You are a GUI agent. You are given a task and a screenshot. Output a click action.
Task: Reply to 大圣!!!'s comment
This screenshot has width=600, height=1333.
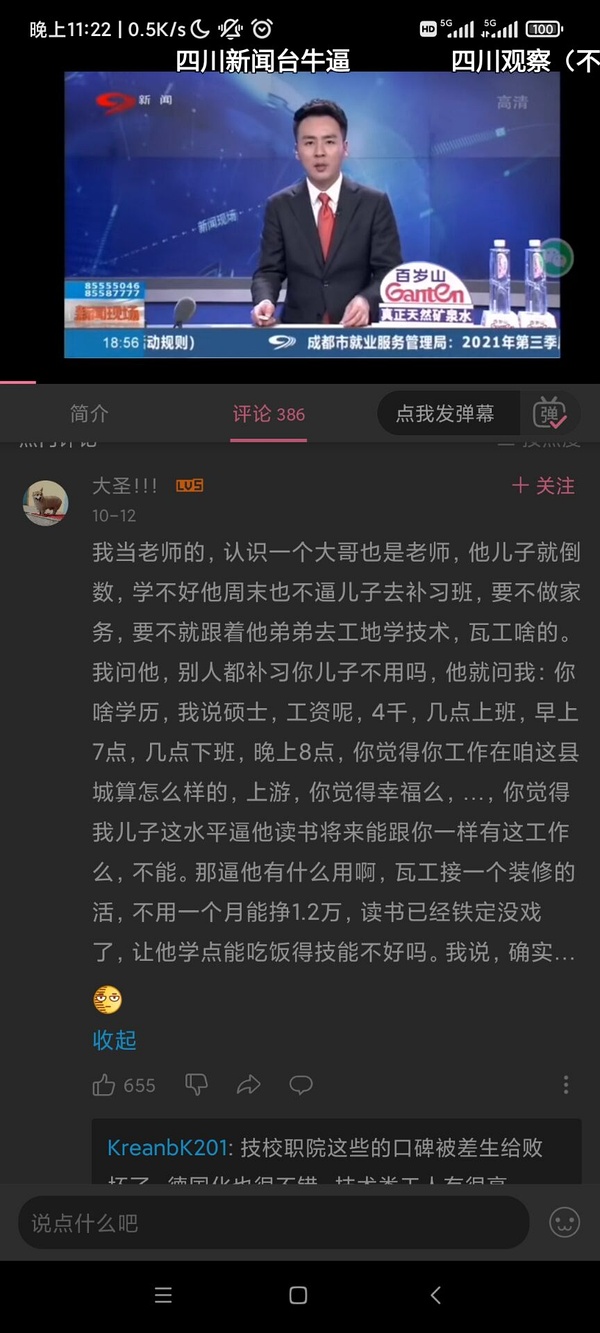click(x=301, y=1085)
